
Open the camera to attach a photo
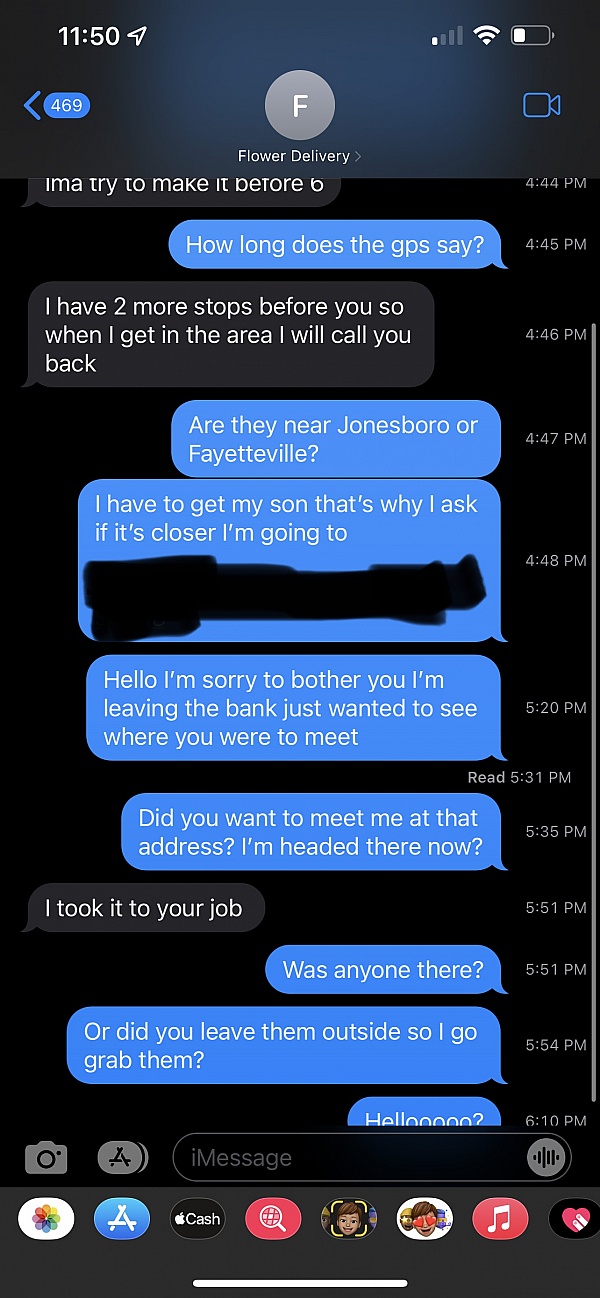pos(46,1158)
